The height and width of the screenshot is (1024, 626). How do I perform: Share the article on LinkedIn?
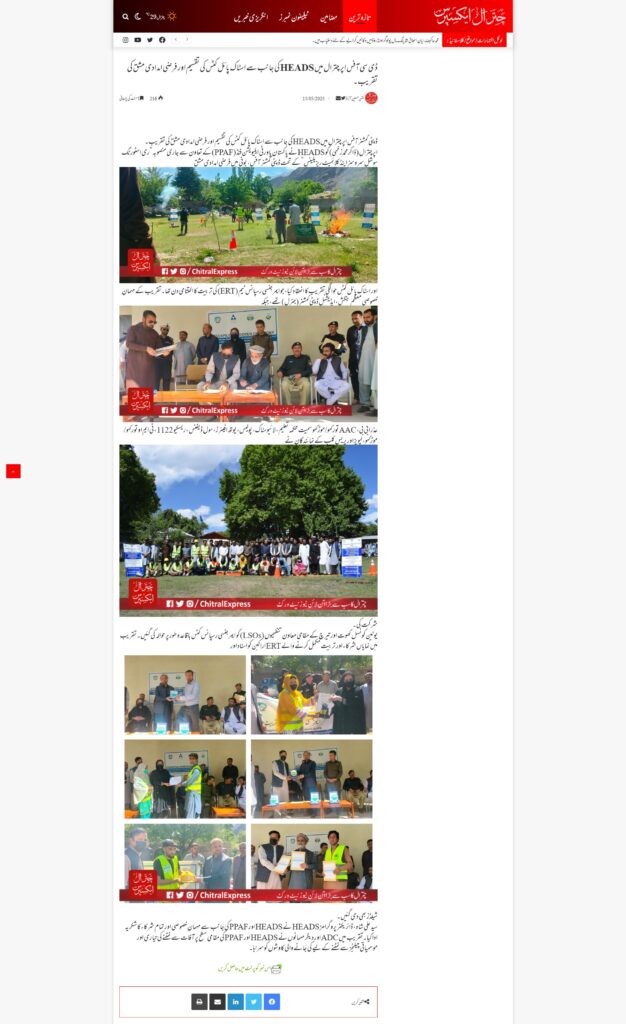tap(236, 1001)
